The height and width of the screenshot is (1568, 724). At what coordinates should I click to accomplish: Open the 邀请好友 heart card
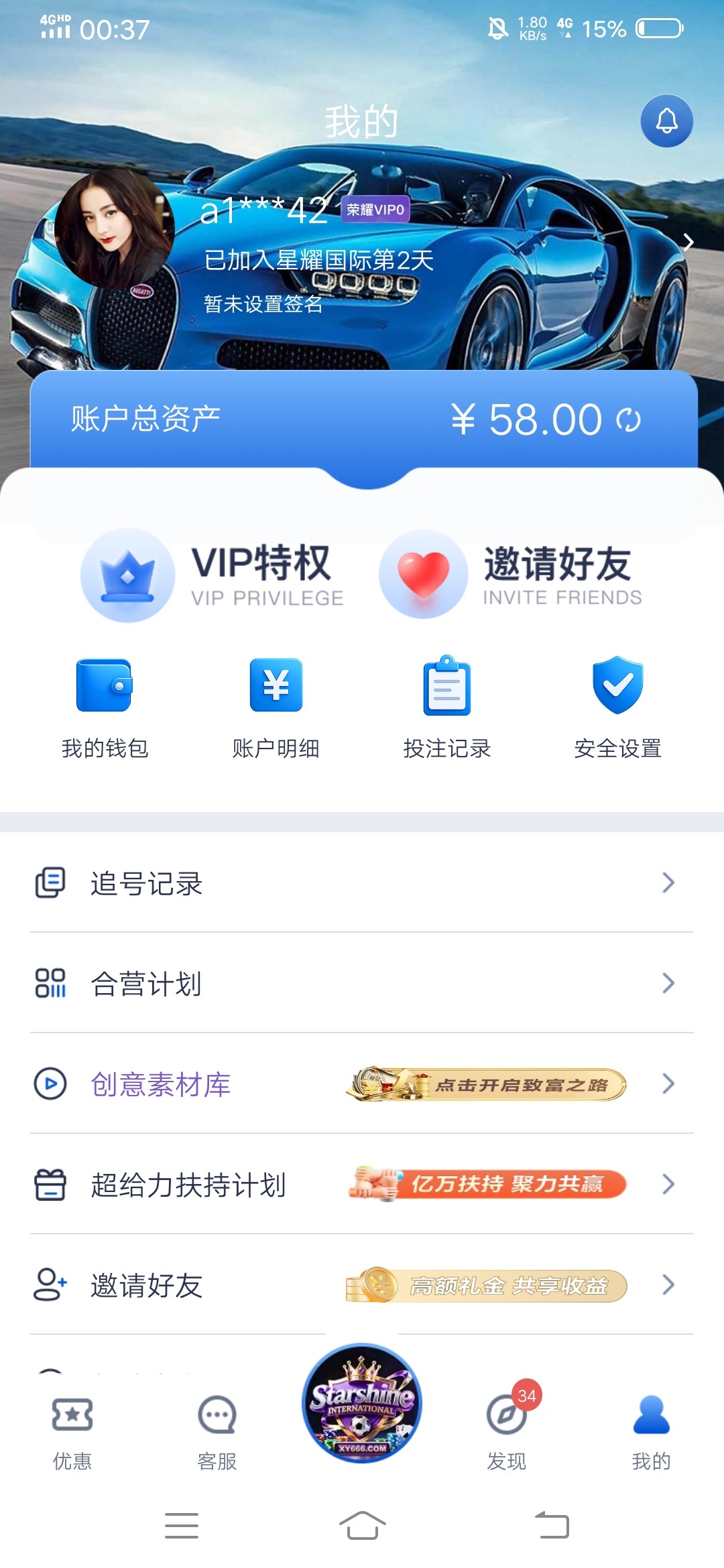pos(511,575)
